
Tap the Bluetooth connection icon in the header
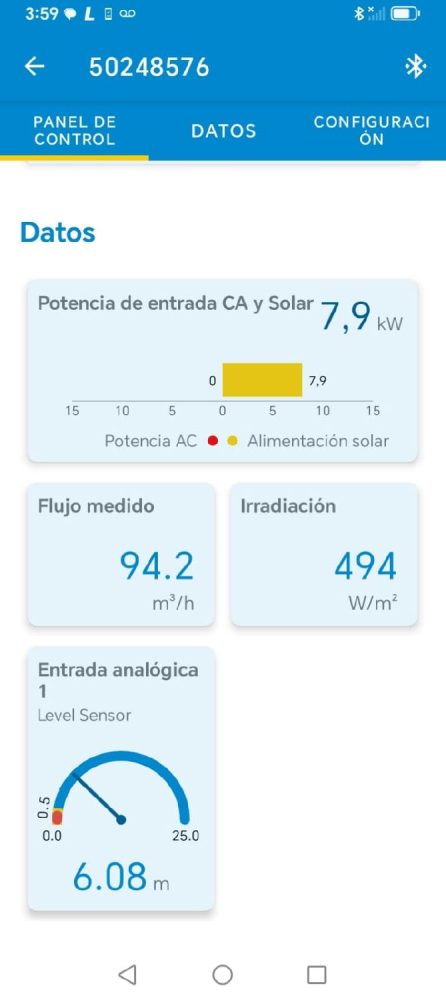point(415,66)
